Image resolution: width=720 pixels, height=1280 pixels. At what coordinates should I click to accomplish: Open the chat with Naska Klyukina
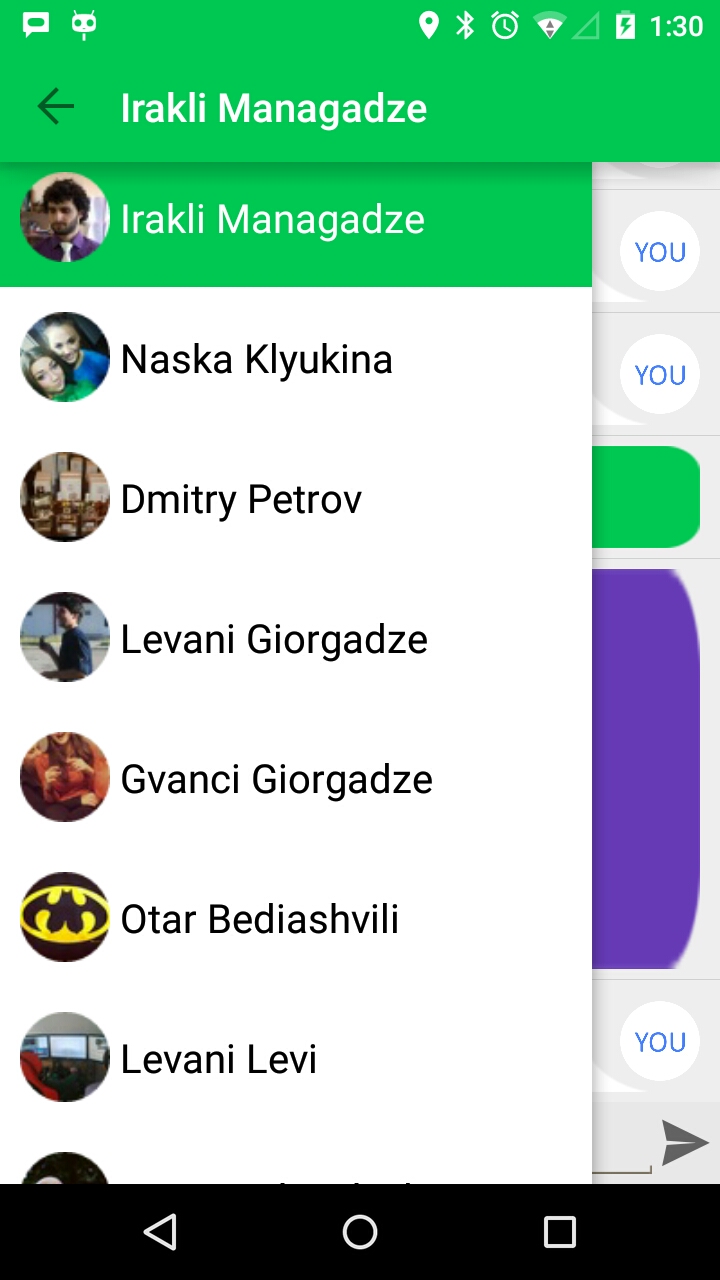click(x=256, y=360)
